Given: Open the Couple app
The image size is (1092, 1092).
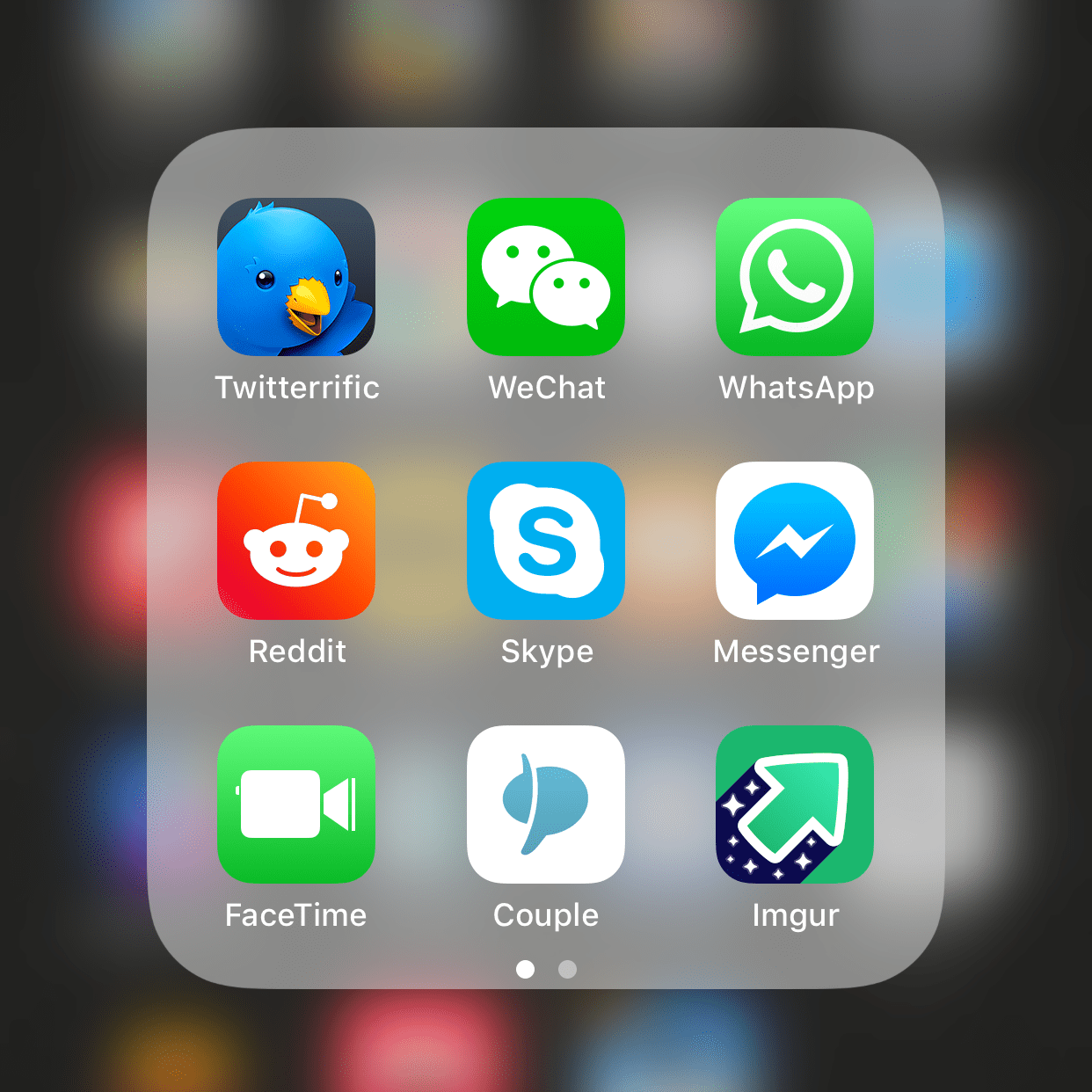Looking at the screenshot, I should tap(546, 804).
